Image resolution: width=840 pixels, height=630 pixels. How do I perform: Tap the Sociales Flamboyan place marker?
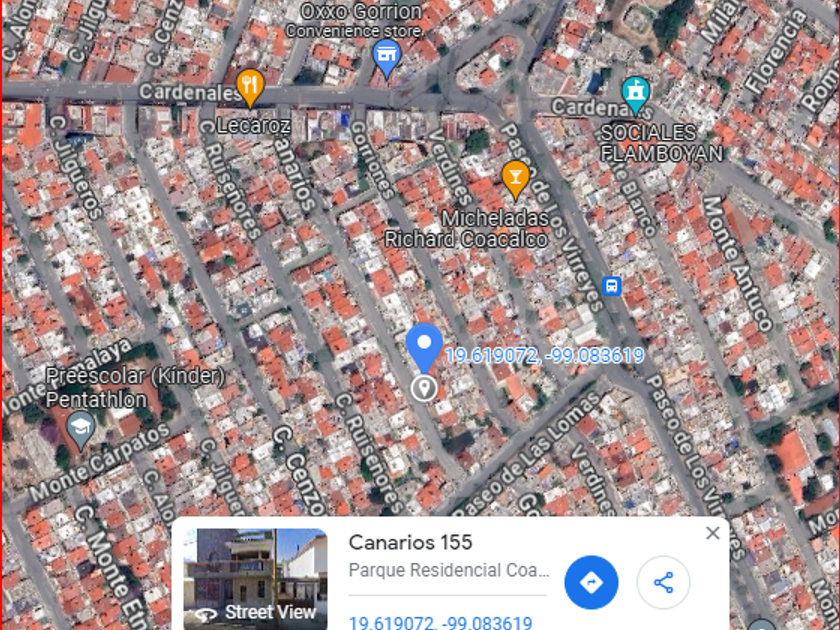click(635, 95)
